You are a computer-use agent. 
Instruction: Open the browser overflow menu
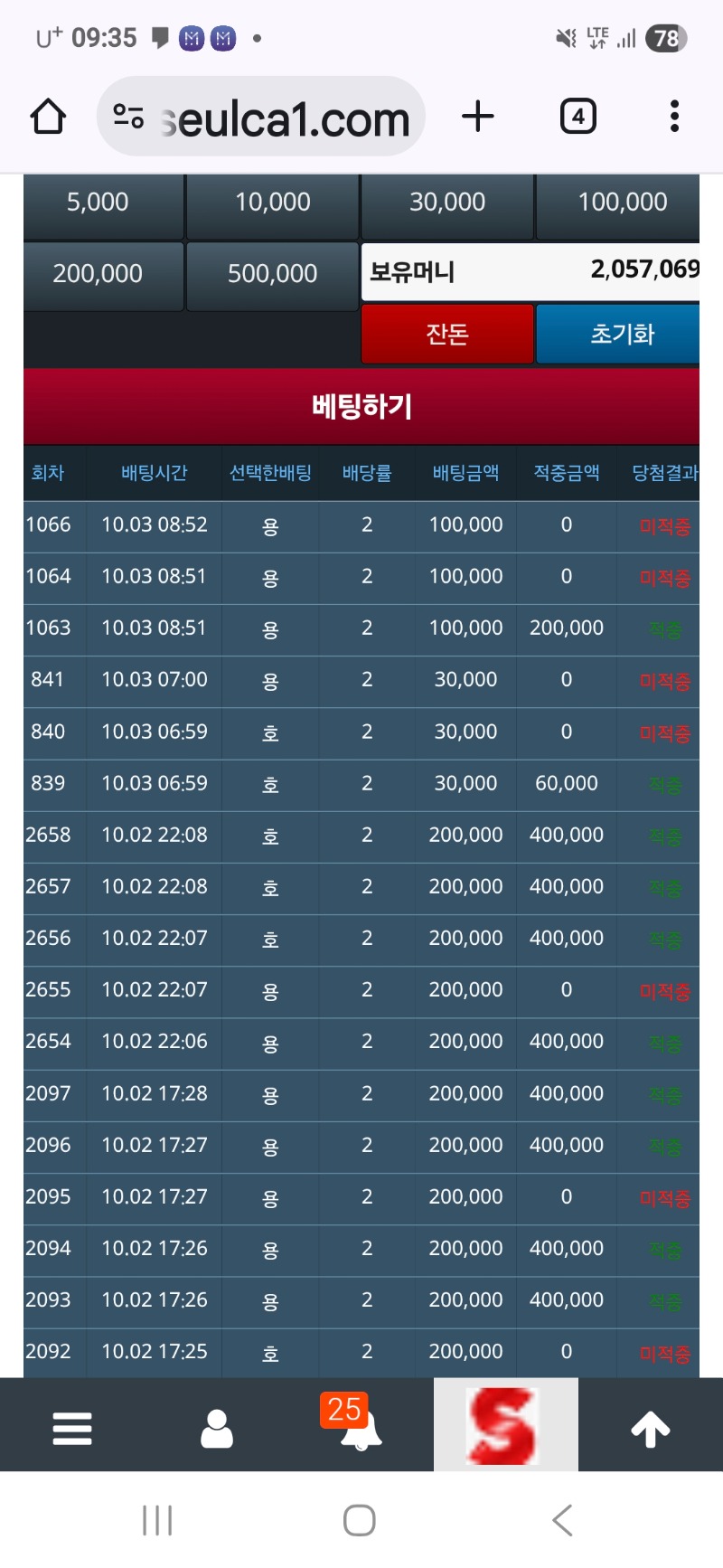click(x=674, y=117)
